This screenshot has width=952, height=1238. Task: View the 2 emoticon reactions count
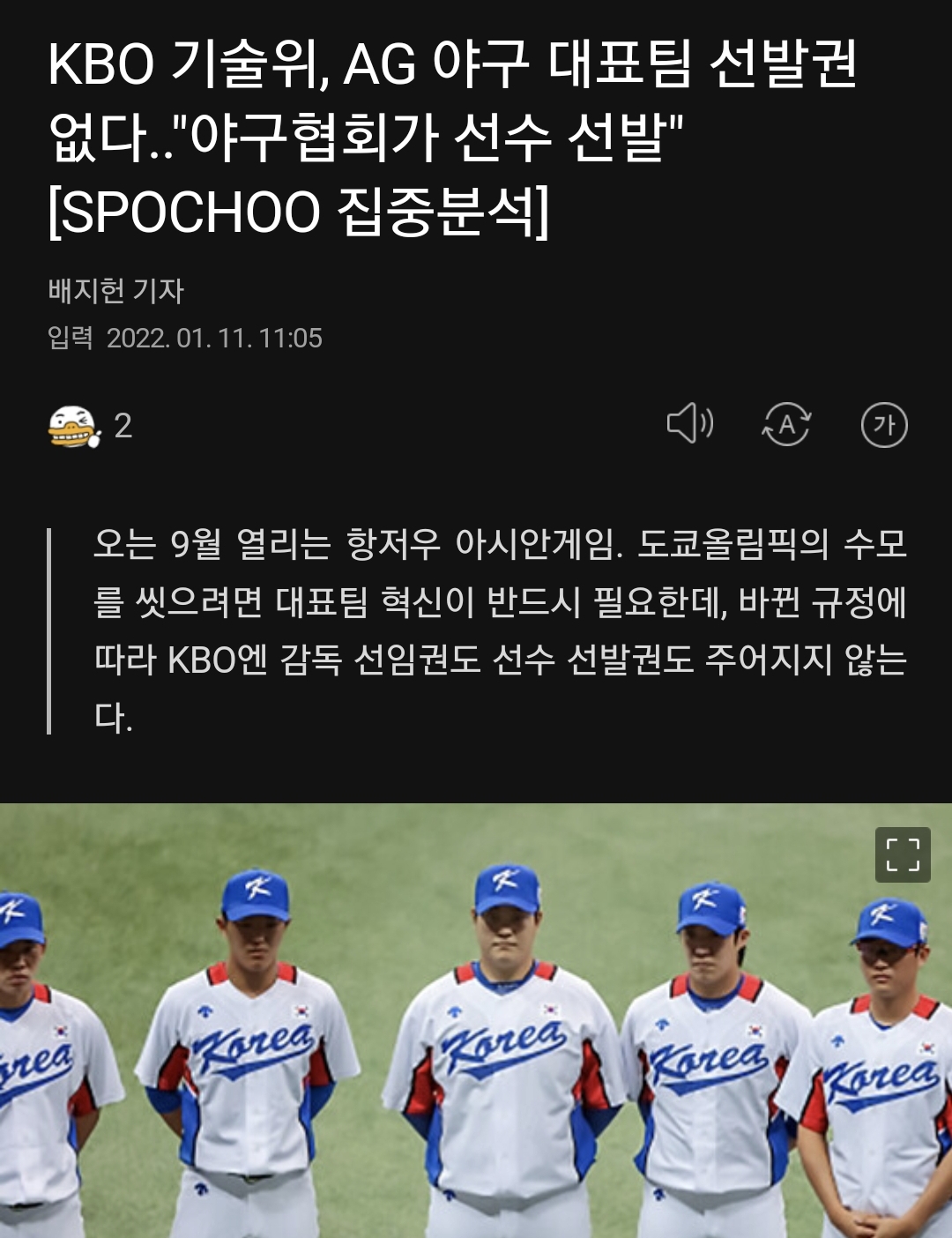click(x=123, y=426)
